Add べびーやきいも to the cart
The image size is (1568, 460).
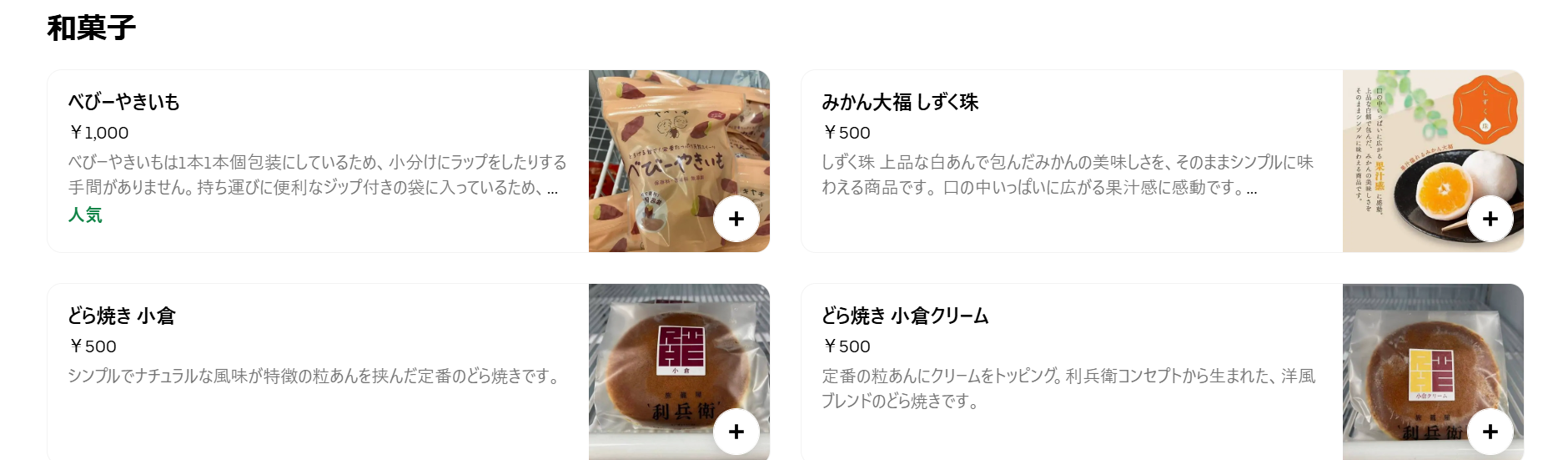pyautogui.click(x=736, y=220)
